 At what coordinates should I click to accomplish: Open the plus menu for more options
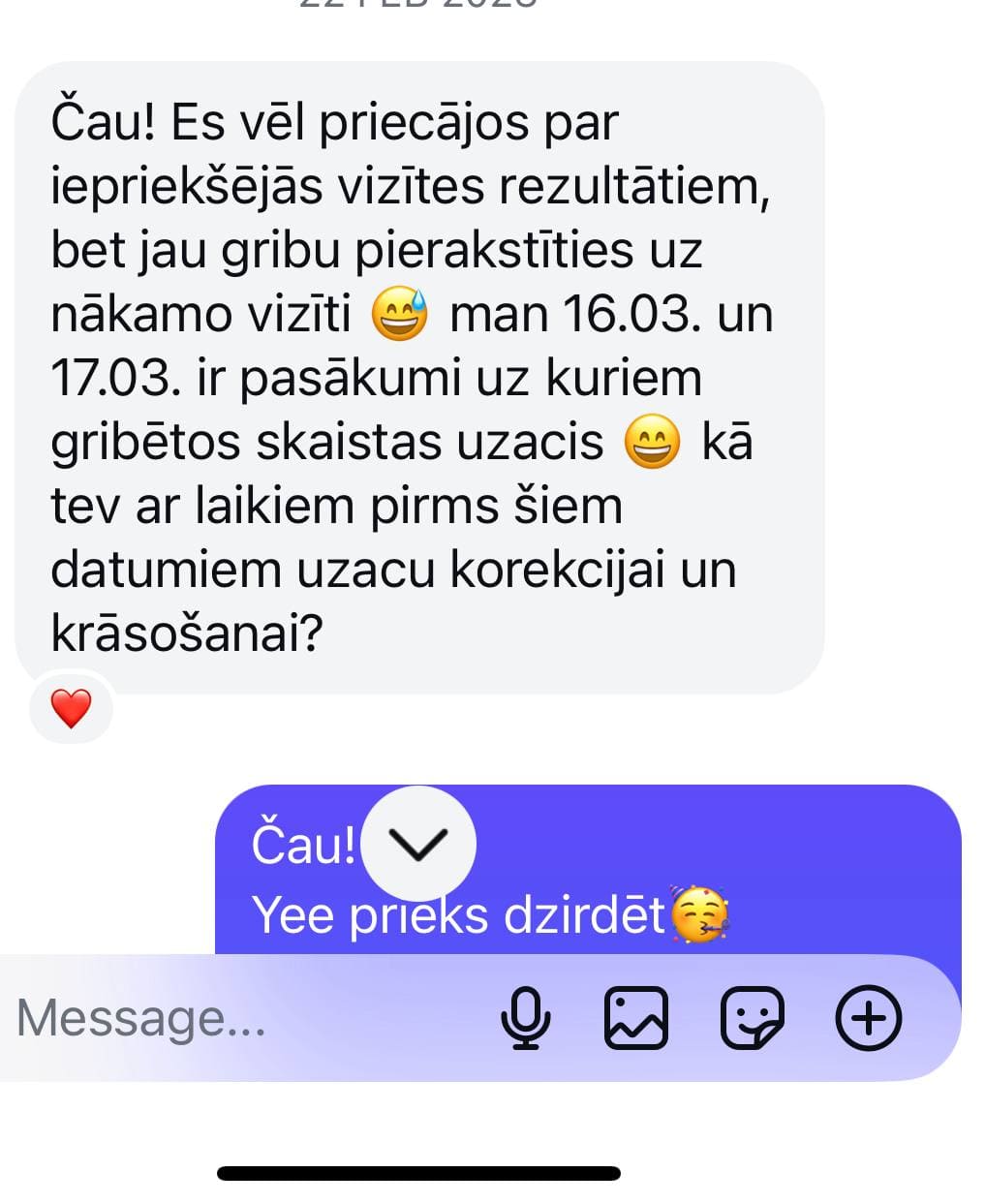868,1018
